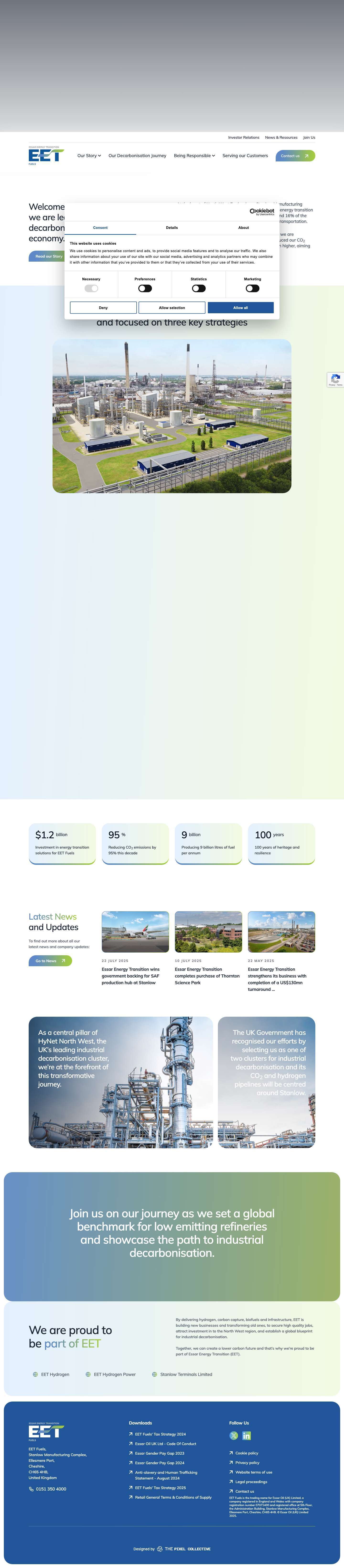Switch to the About tab
Image resolution: width=344 pixels, height=1568 pixels.
[x=243, y=228]
